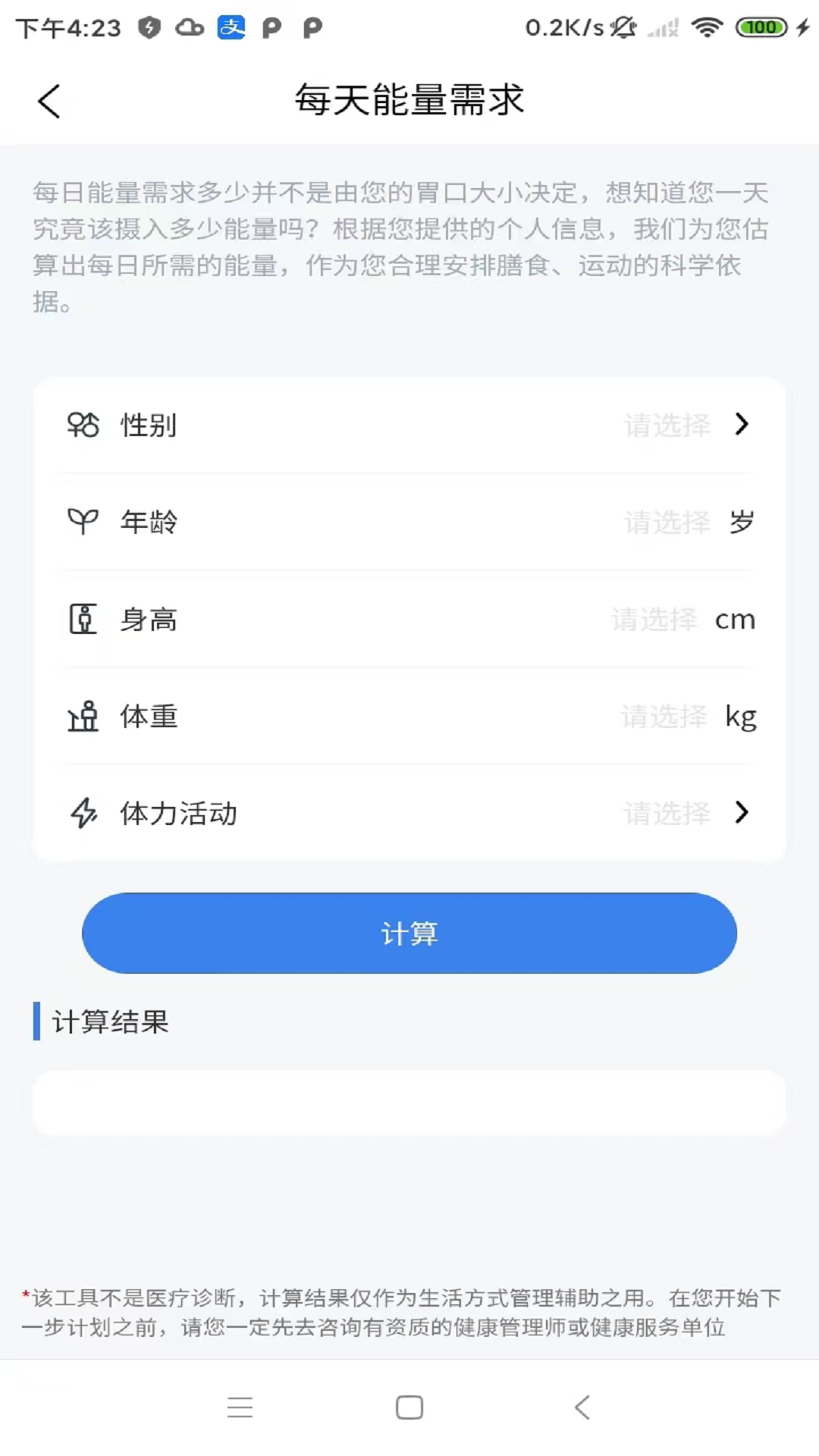The image size is (819, 1456).
Task: Tap the empty calculation result box
Action: [409, 1103]
